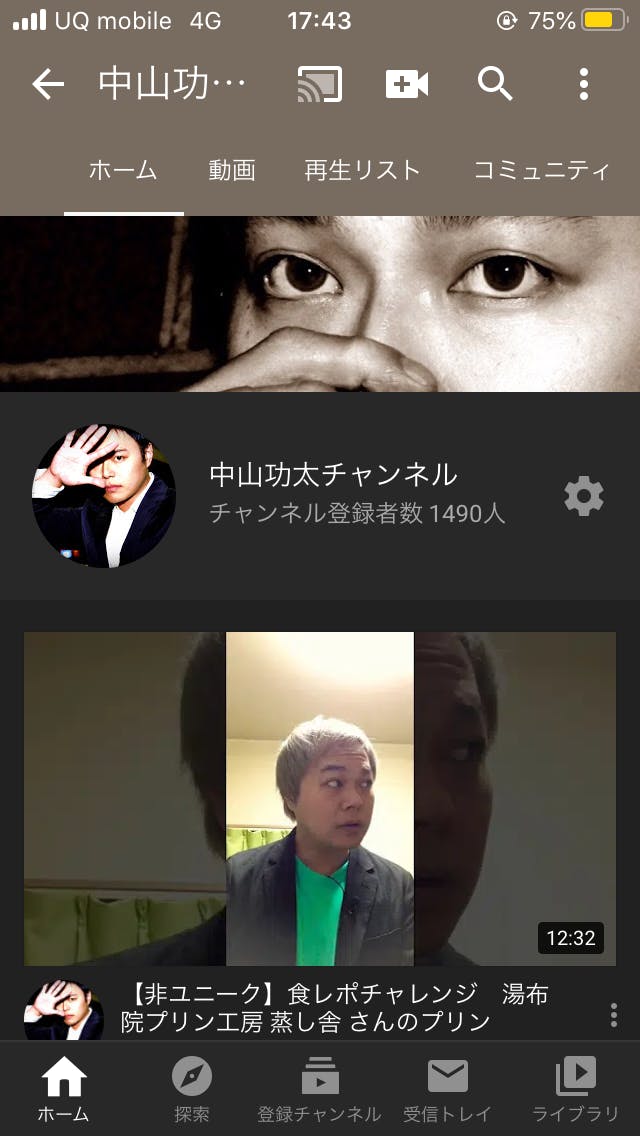The height and width of the screenshot is (1136, 640).
Task: Tap the create video camera icon
Action: (407, 85)
